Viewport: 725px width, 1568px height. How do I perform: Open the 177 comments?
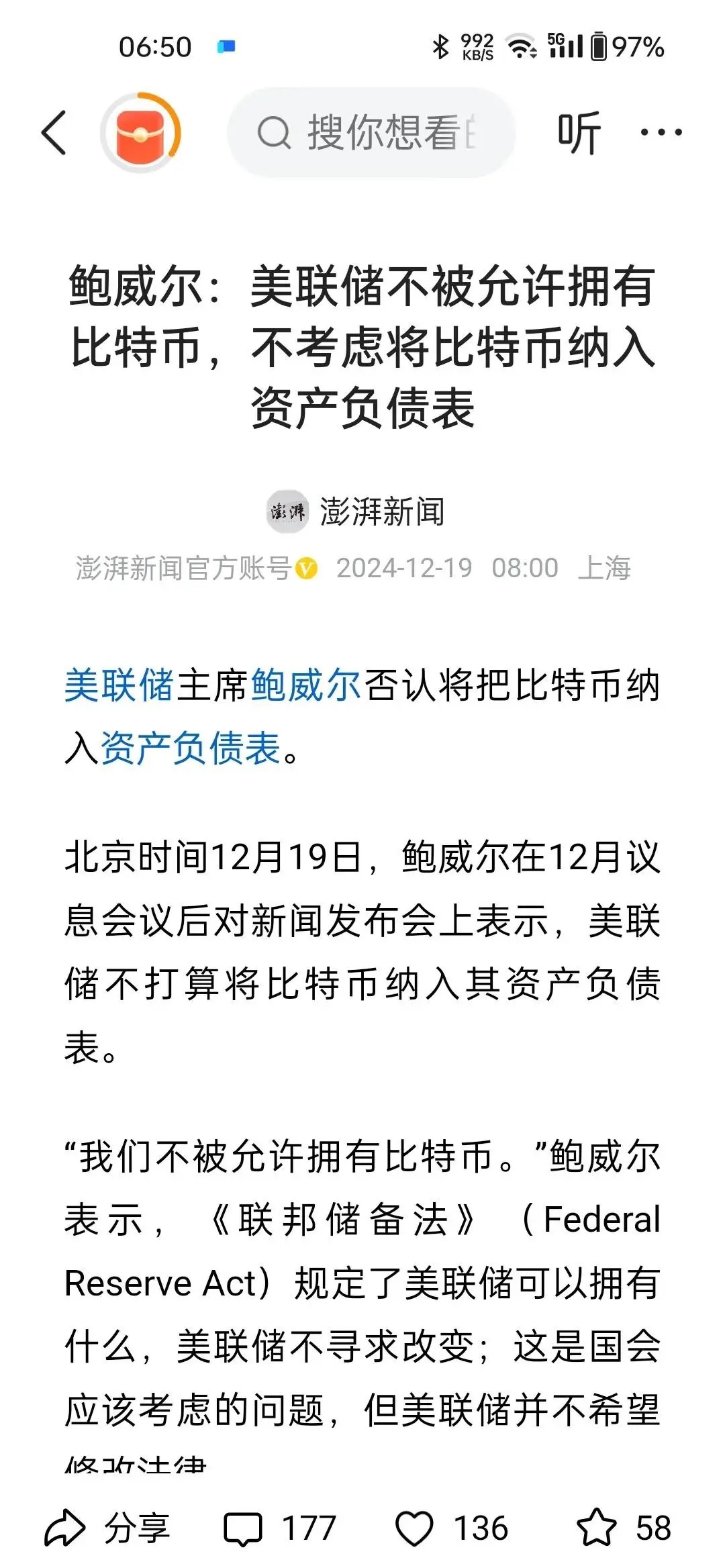tap(280, 1528)
